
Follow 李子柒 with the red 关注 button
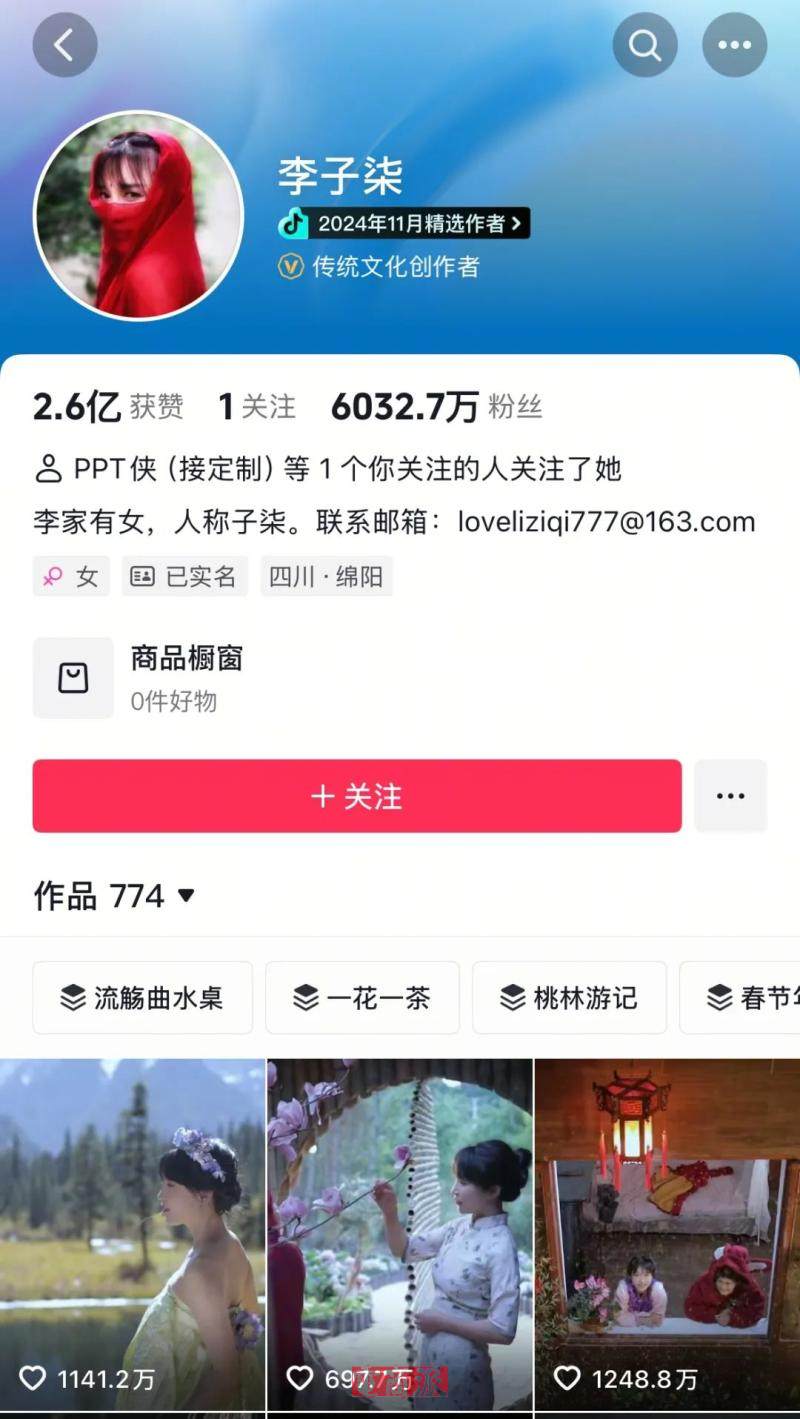coord(357,796)
